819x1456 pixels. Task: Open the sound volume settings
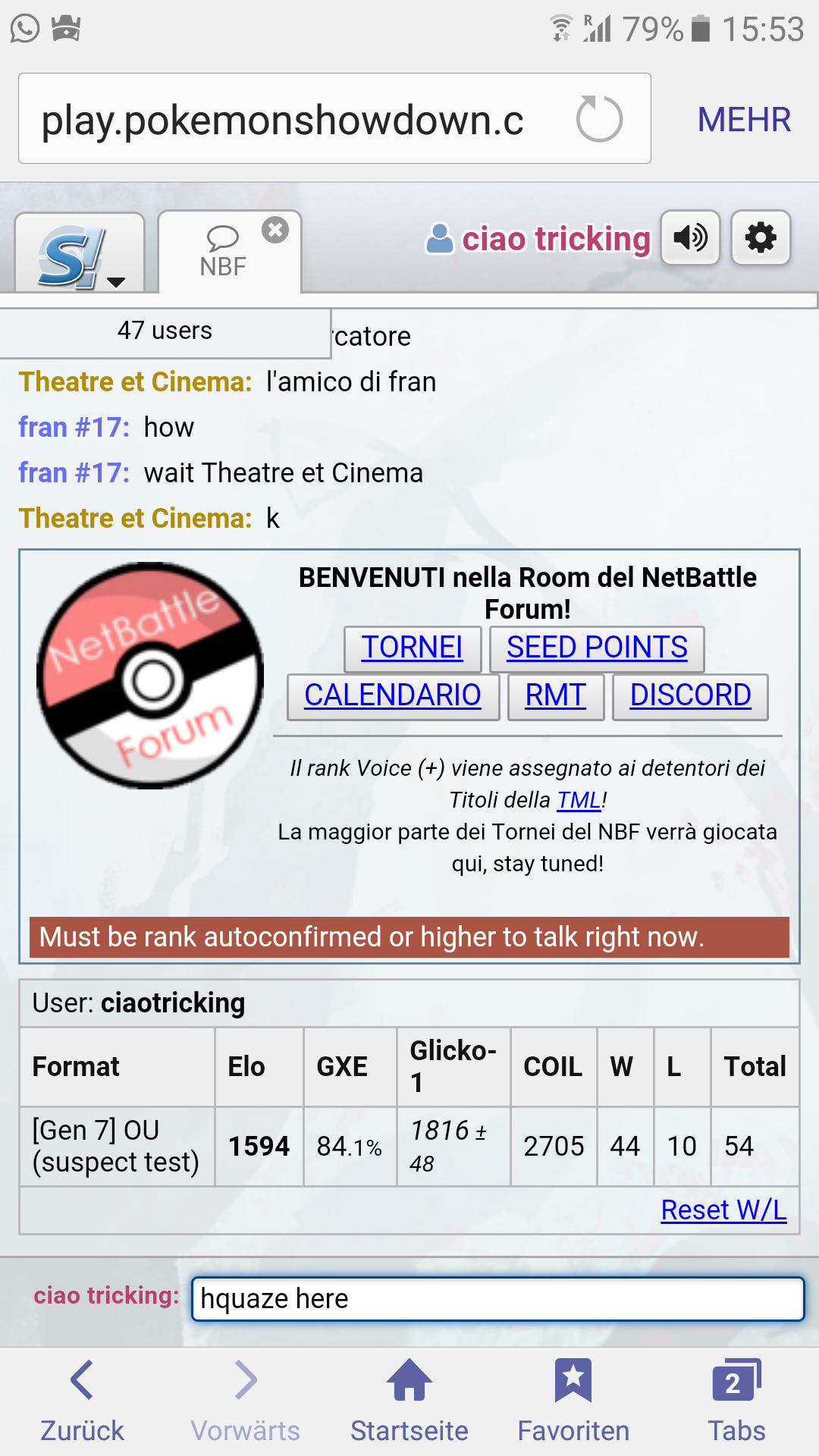[x=690, y=237]
